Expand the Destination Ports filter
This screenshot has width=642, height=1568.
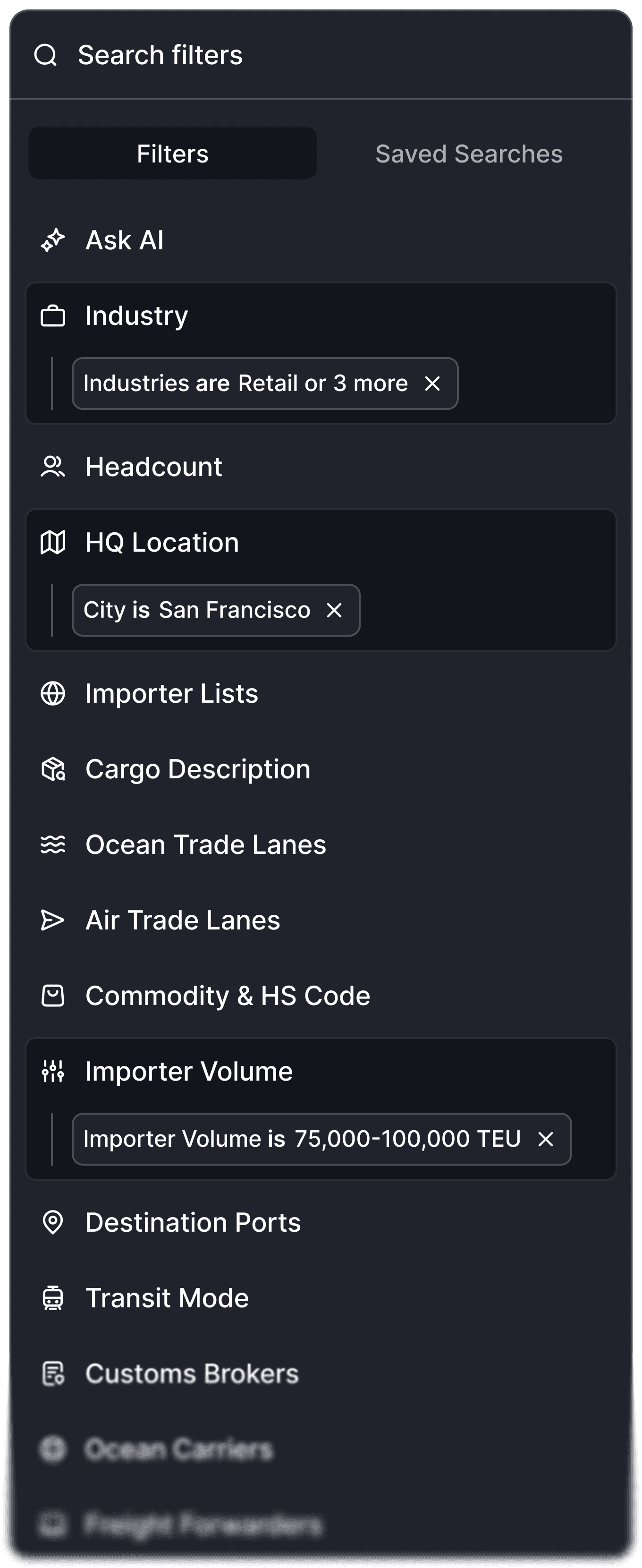pyautogui.click(x=321, y=1222)
